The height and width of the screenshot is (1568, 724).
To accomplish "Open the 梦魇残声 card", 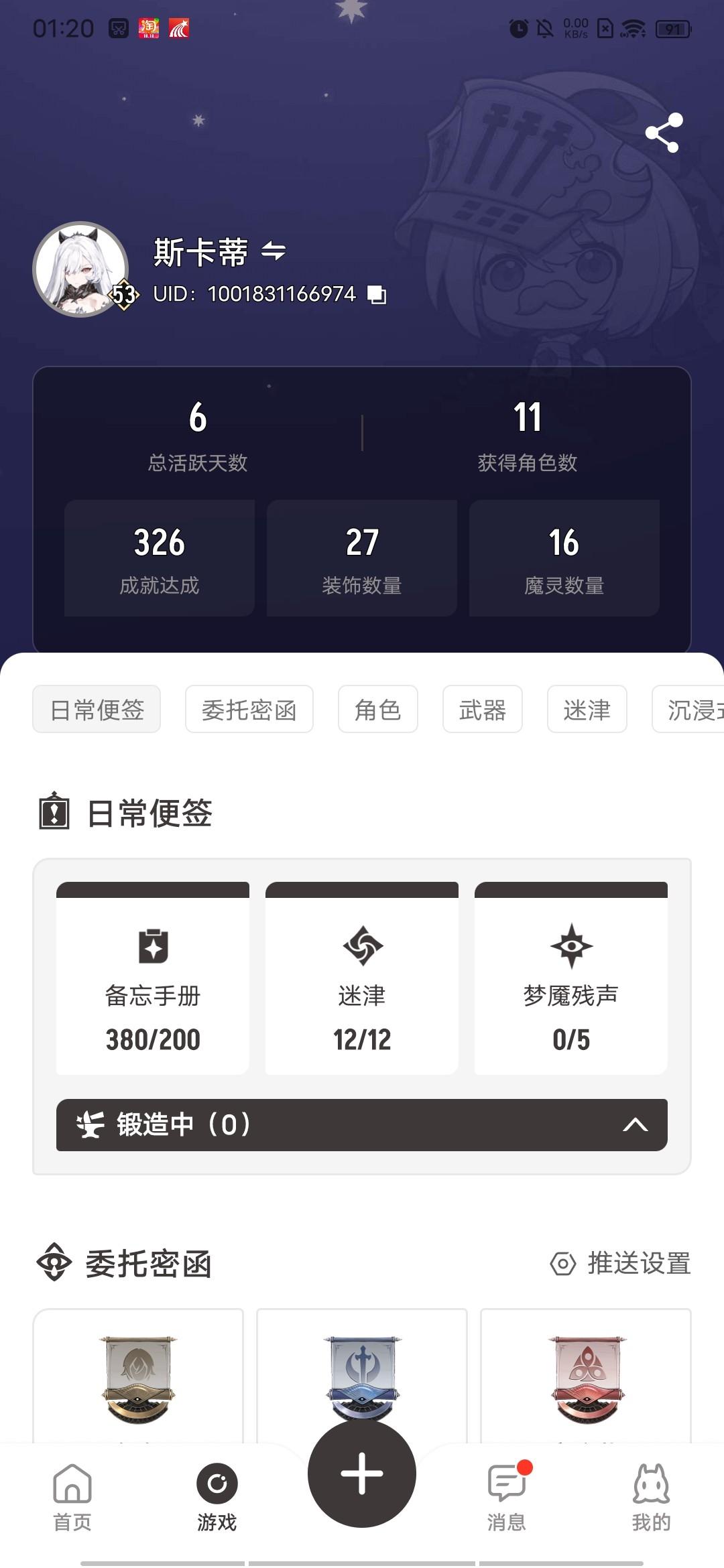I will coord(571,978).
